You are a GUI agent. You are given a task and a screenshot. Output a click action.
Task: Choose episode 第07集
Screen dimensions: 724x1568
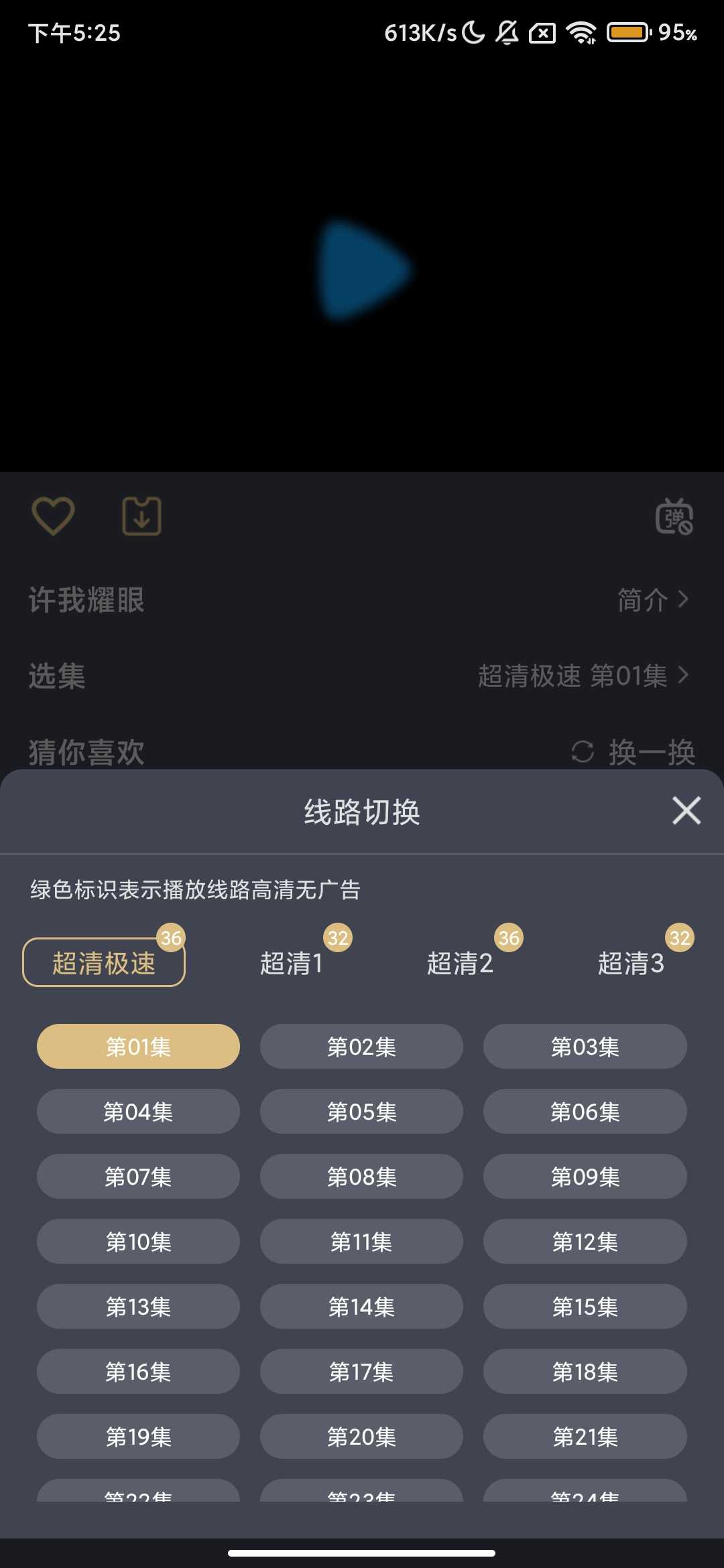tap(138, 1177)
